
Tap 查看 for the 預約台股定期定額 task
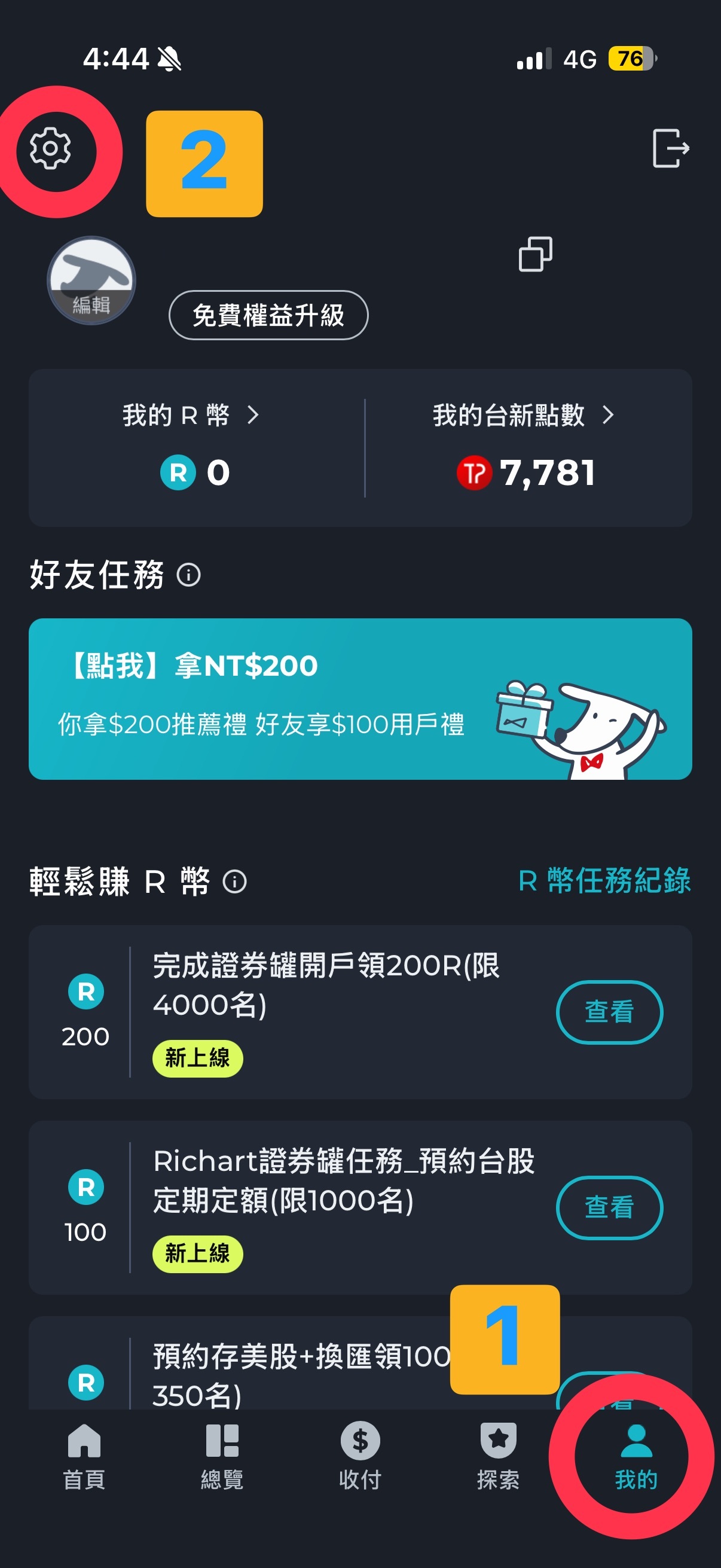(609, 1206)
